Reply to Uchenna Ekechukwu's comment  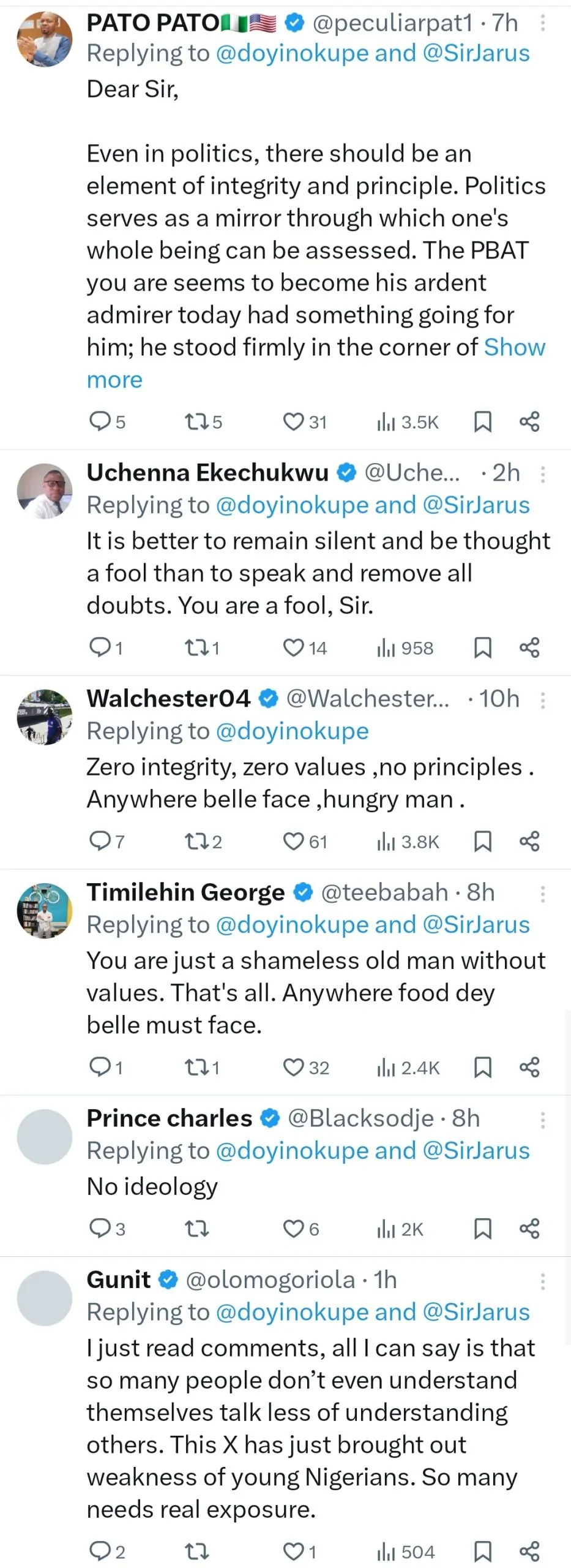tap(99, 647)
